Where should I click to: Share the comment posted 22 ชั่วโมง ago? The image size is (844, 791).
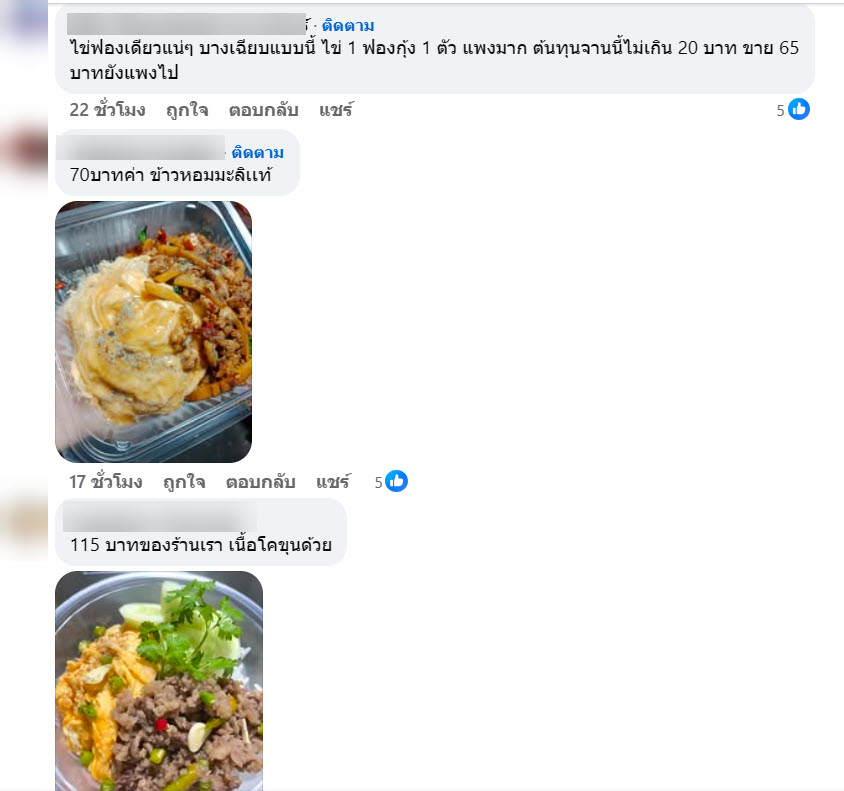[x=336, y=110]
